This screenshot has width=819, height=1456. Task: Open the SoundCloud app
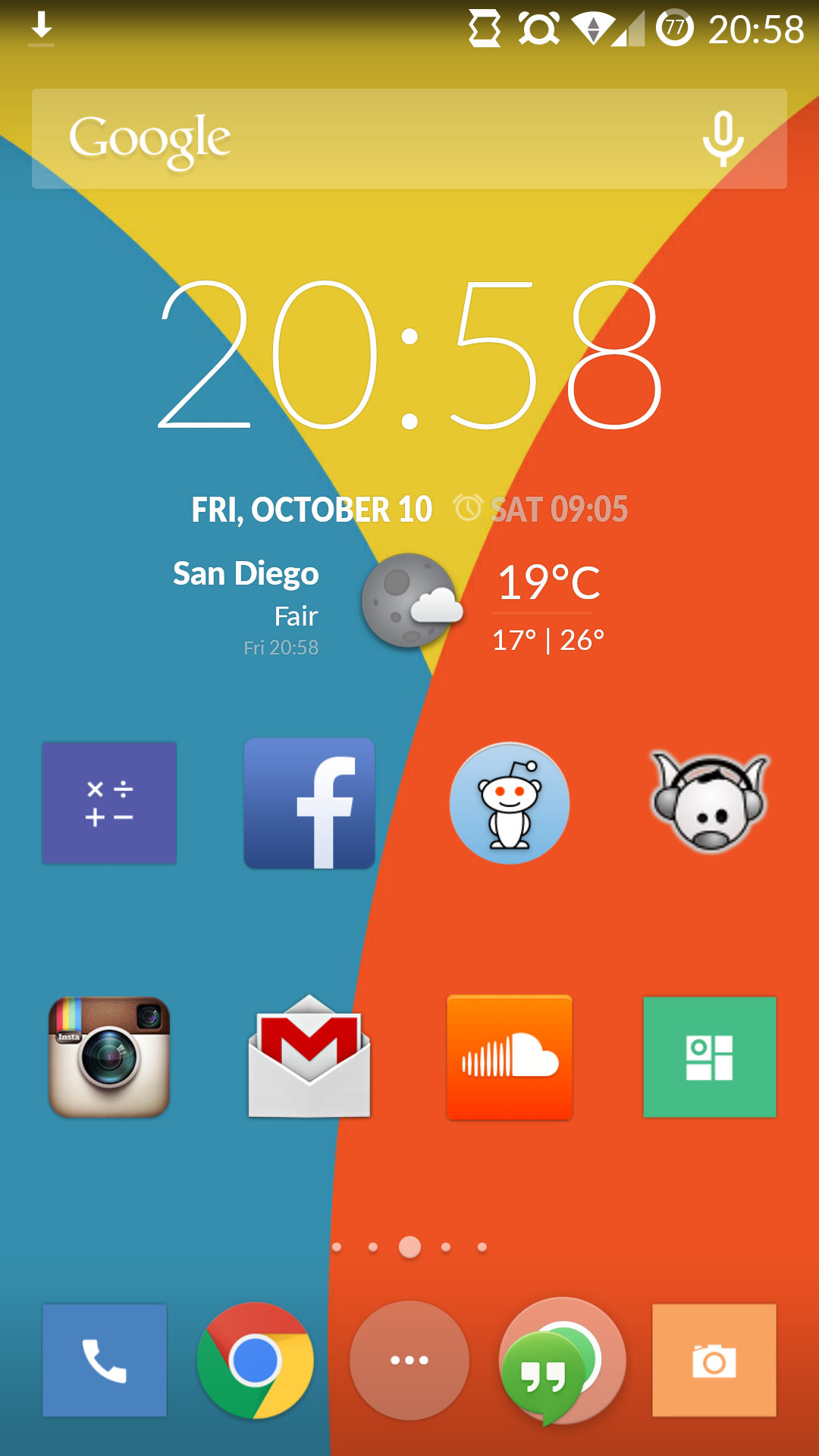(x=510, y=1058)
